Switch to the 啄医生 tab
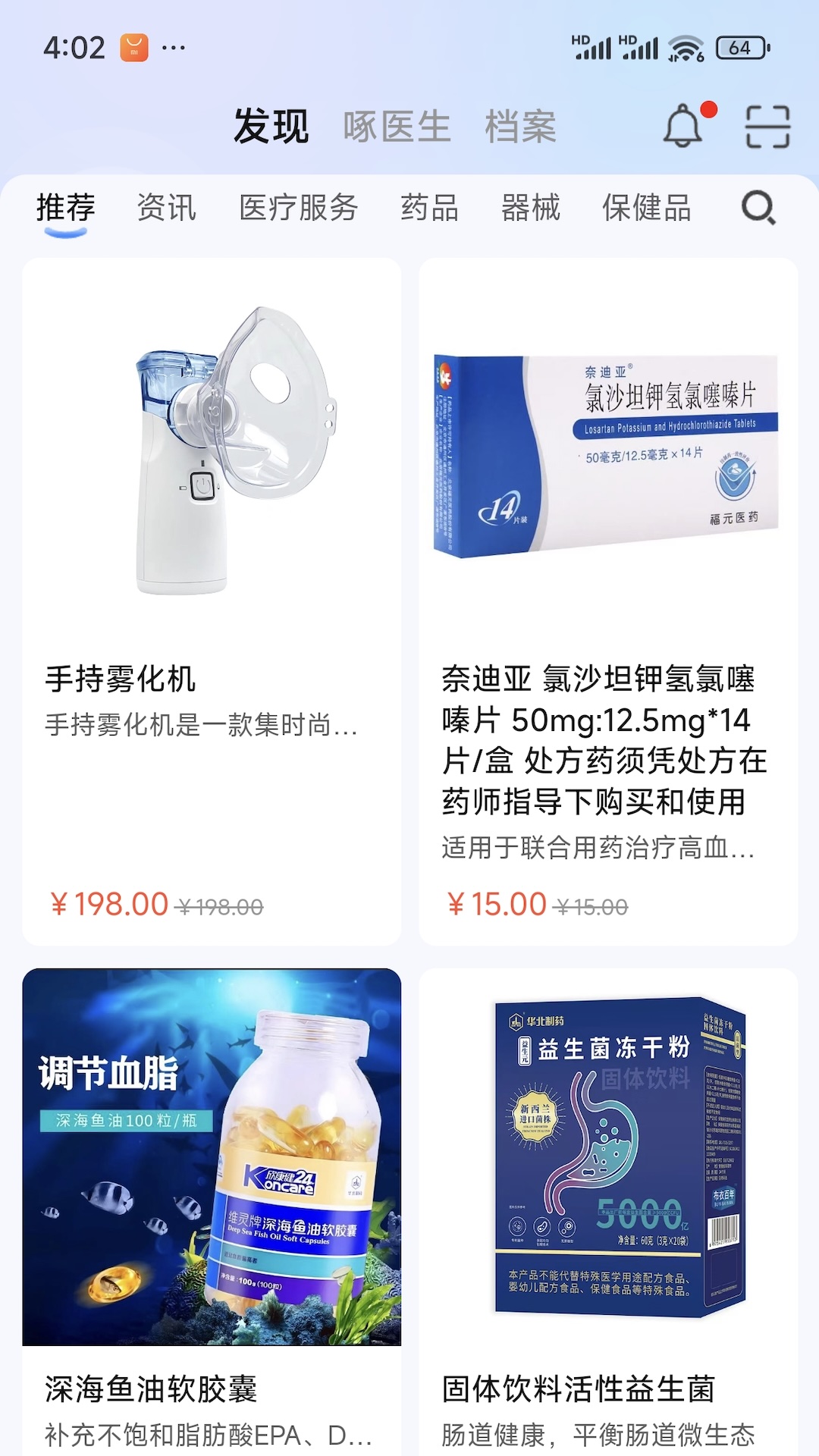 coord(397,126)
